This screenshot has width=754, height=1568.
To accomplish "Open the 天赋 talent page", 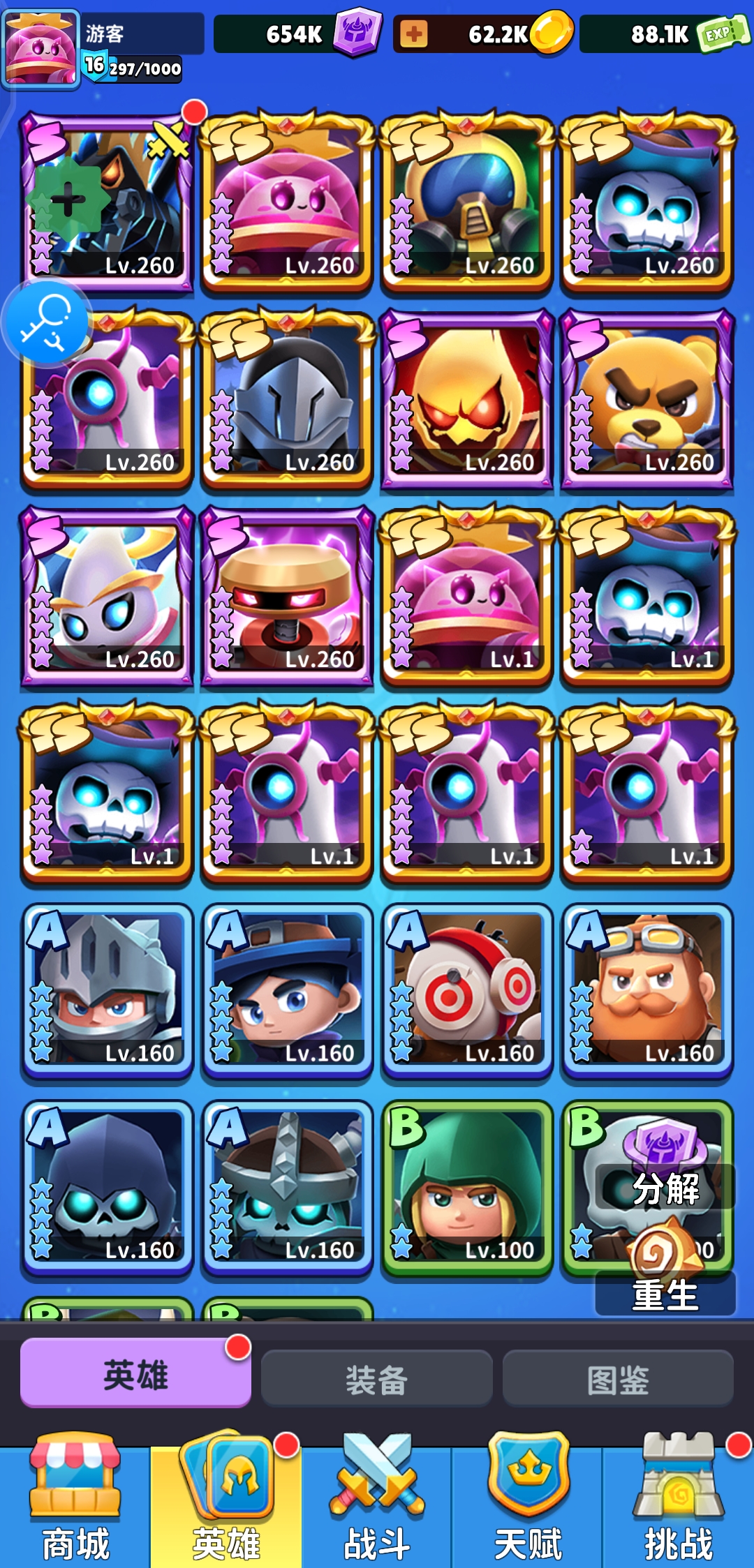I will pyautogui.click(x=528, y=1500).
